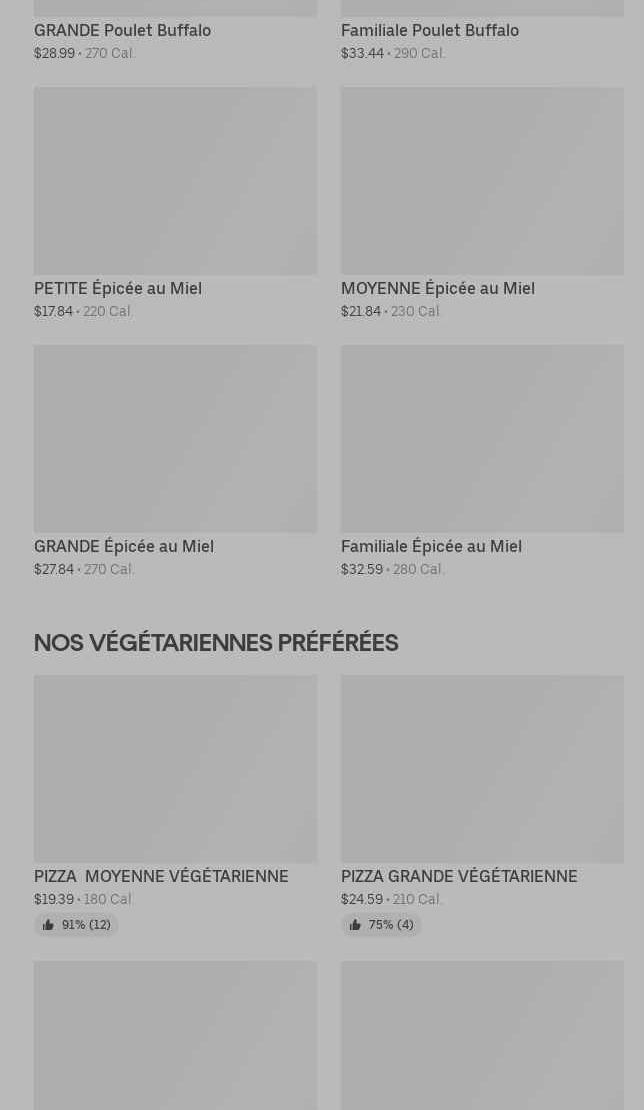Open the GRANDE Poulet Buffalo item

click(x=175, y=30)
